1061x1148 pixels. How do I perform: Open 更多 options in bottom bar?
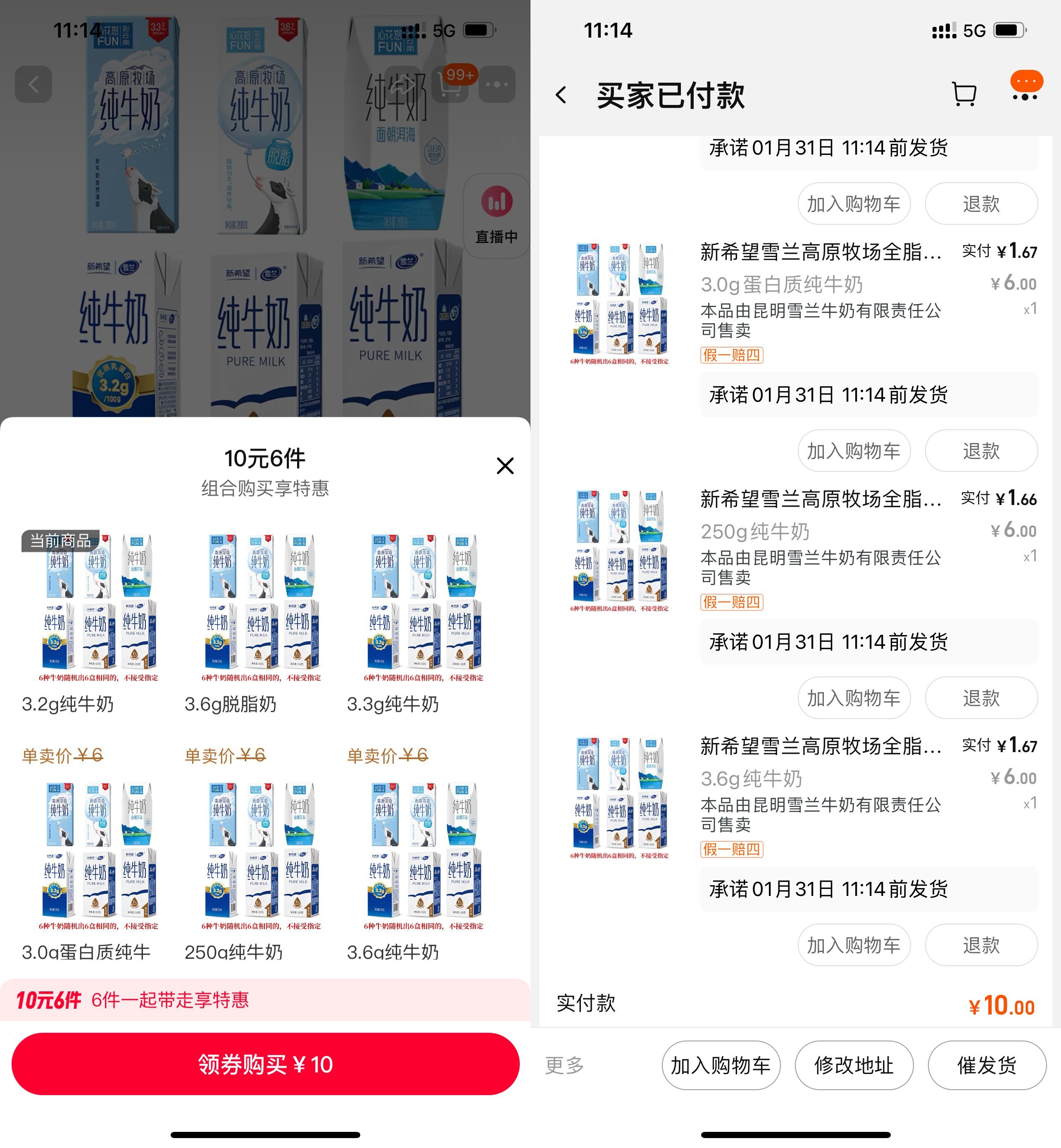click(x=564, y=1065)
